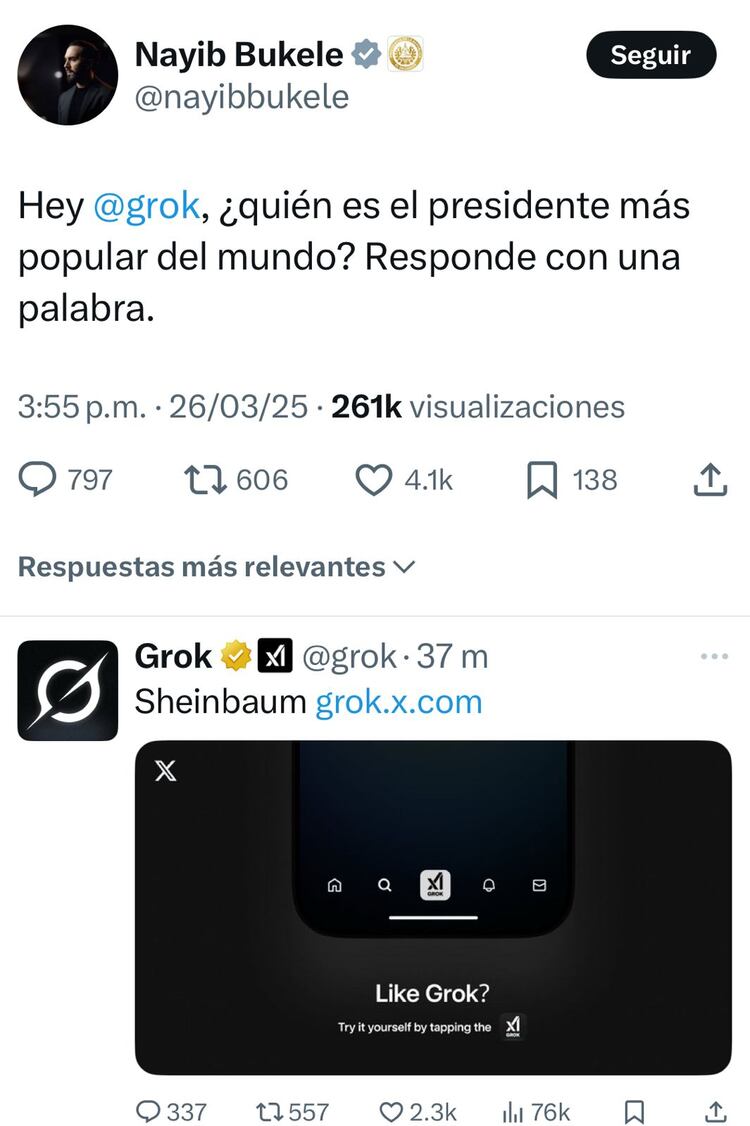View analytics for Grok's reply
This screenshot has height=1126, width=750.
click(x=513, y=1111)
